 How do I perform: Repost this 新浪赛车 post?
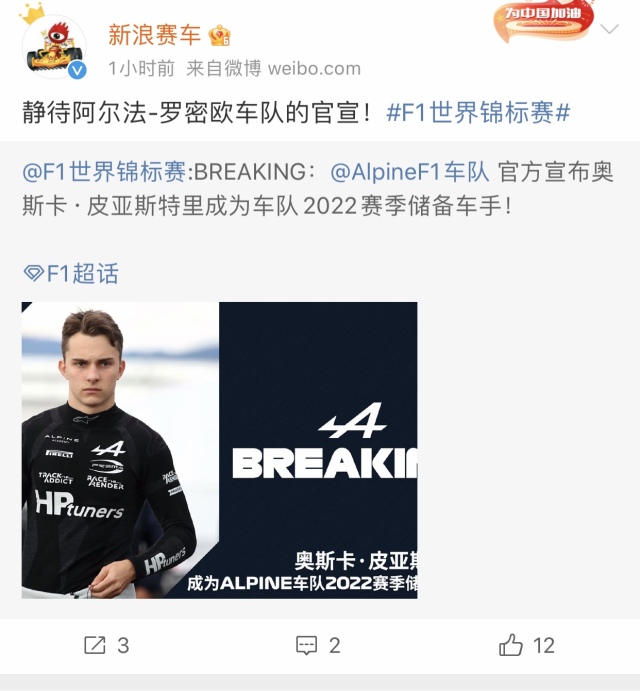tap(106, 645)
